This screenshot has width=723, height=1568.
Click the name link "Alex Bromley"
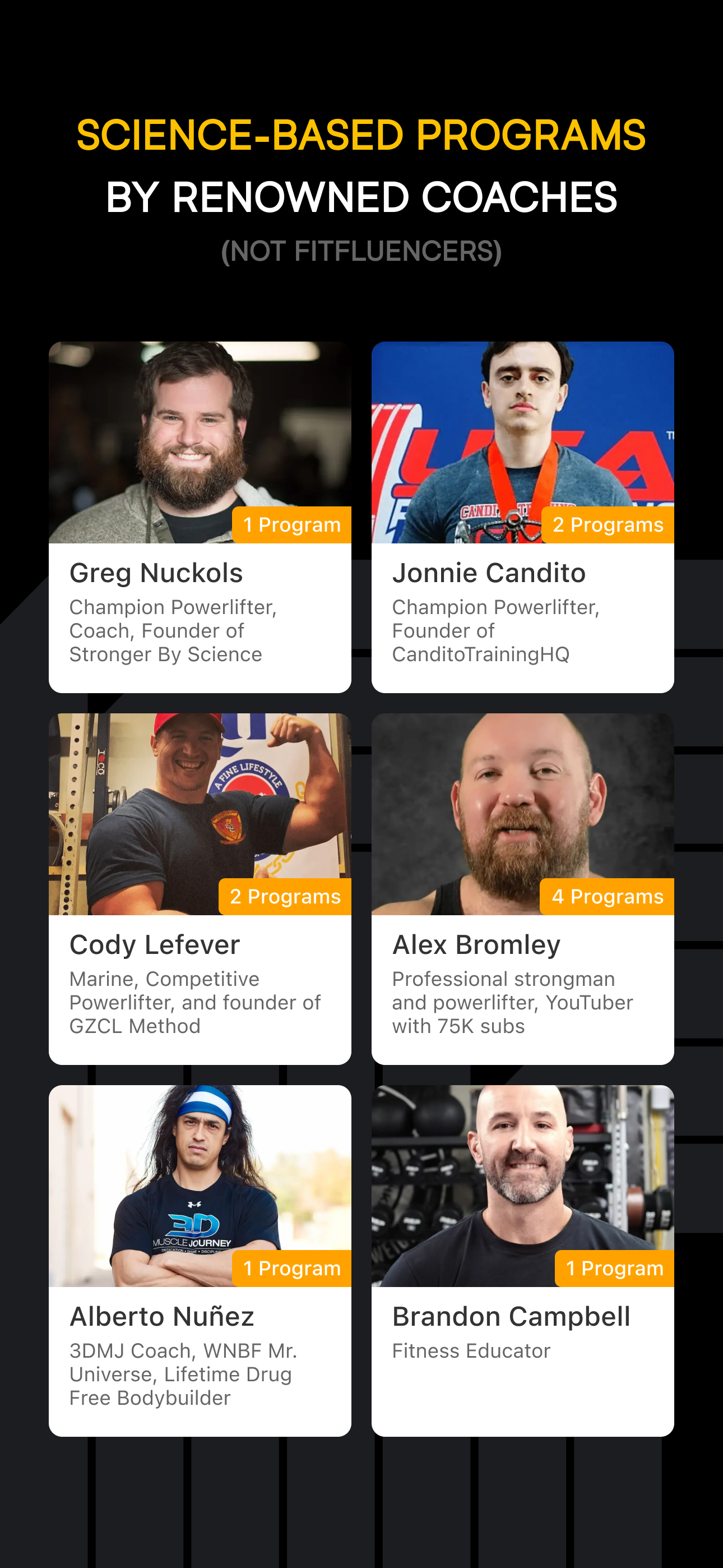(x=477, y=945)
